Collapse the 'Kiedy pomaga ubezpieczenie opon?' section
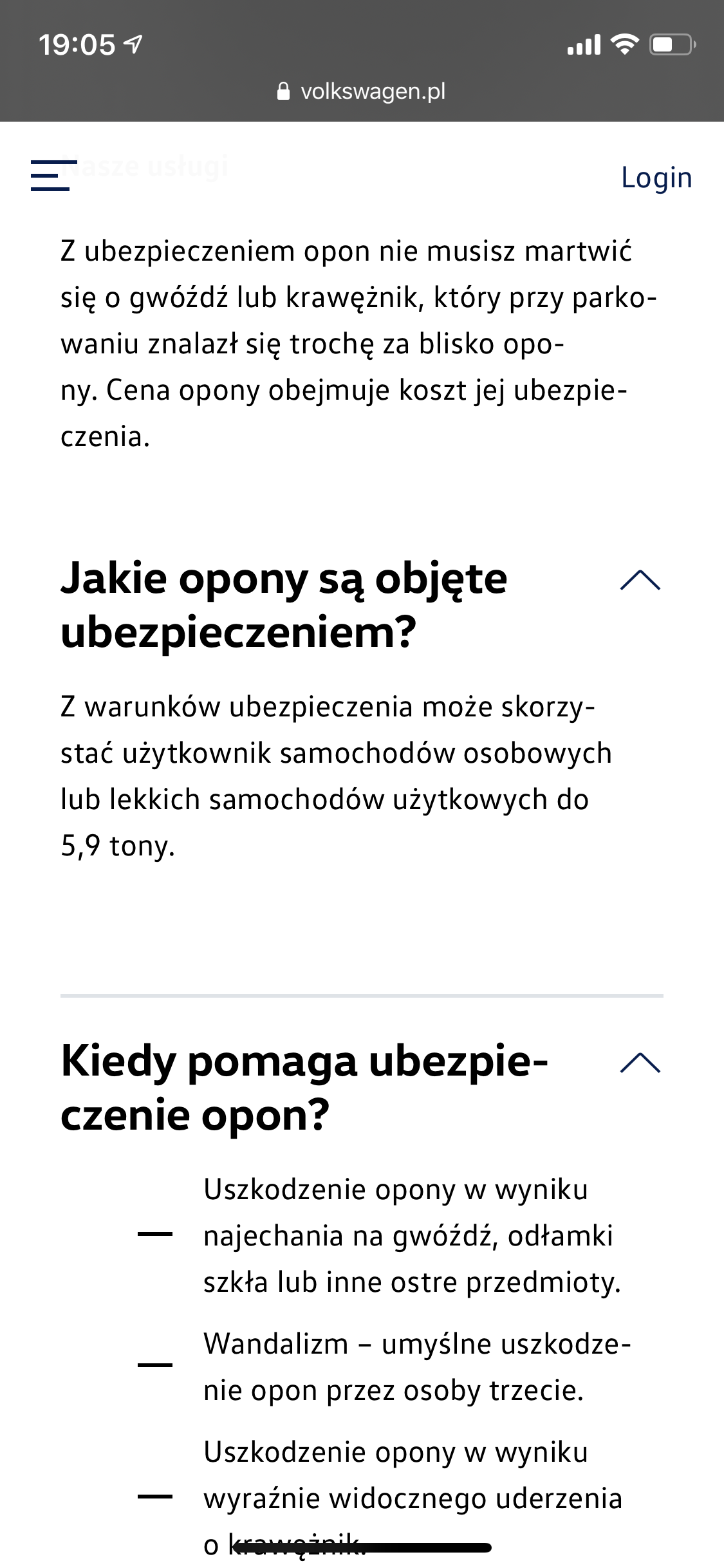This screenshot has height=1568, width=724. tap(640, 1063)
